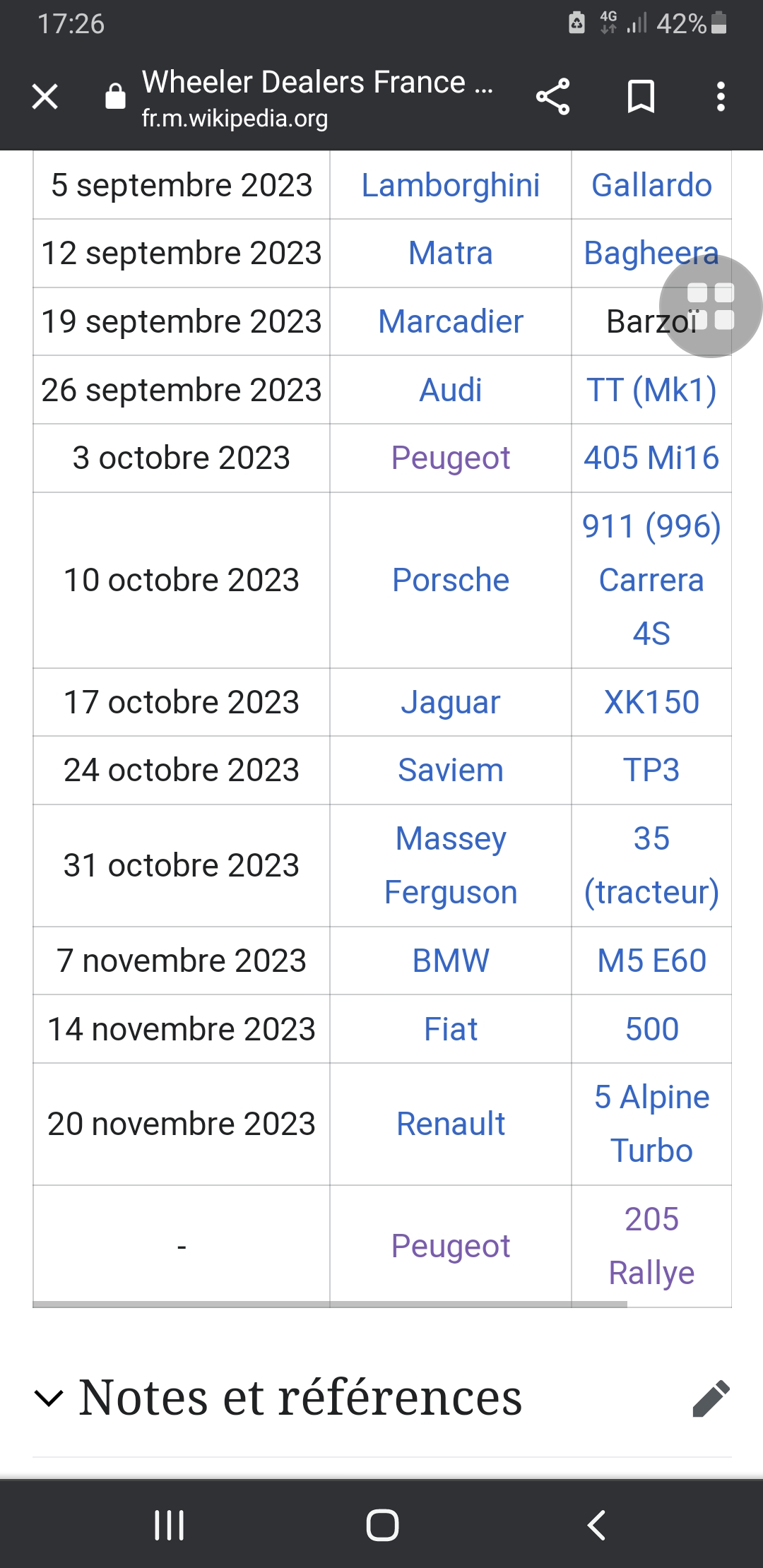Edit the Notes et références section

click(711, 1398)
